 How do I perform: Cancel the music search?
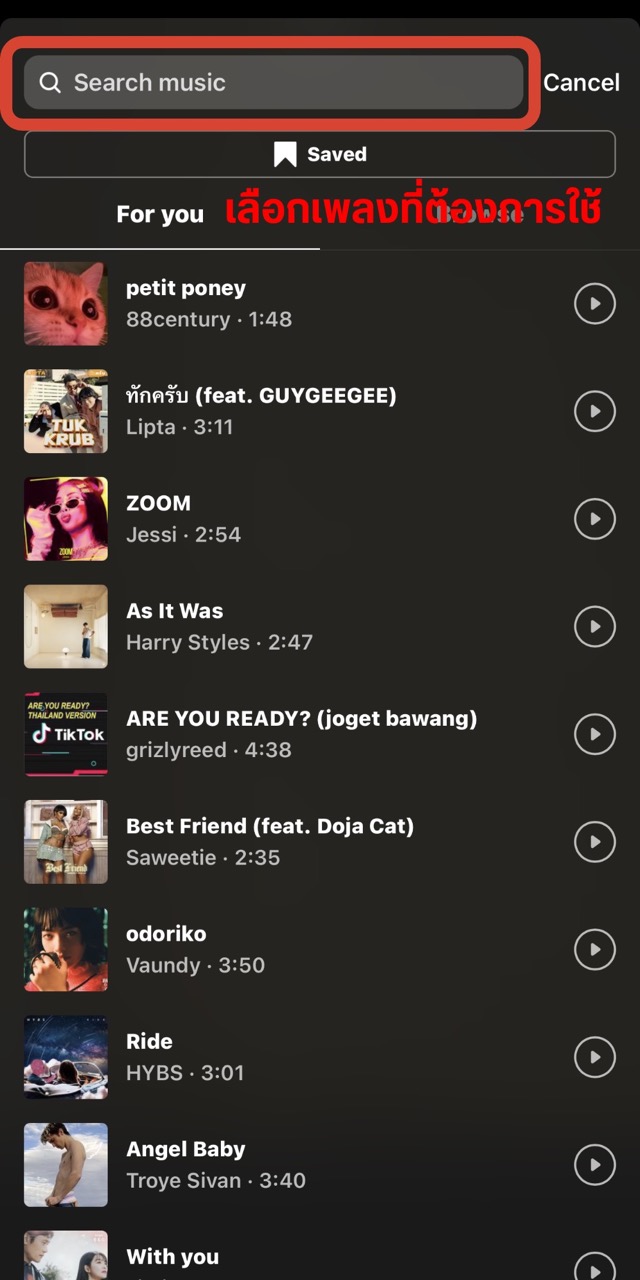click(581, 83)
